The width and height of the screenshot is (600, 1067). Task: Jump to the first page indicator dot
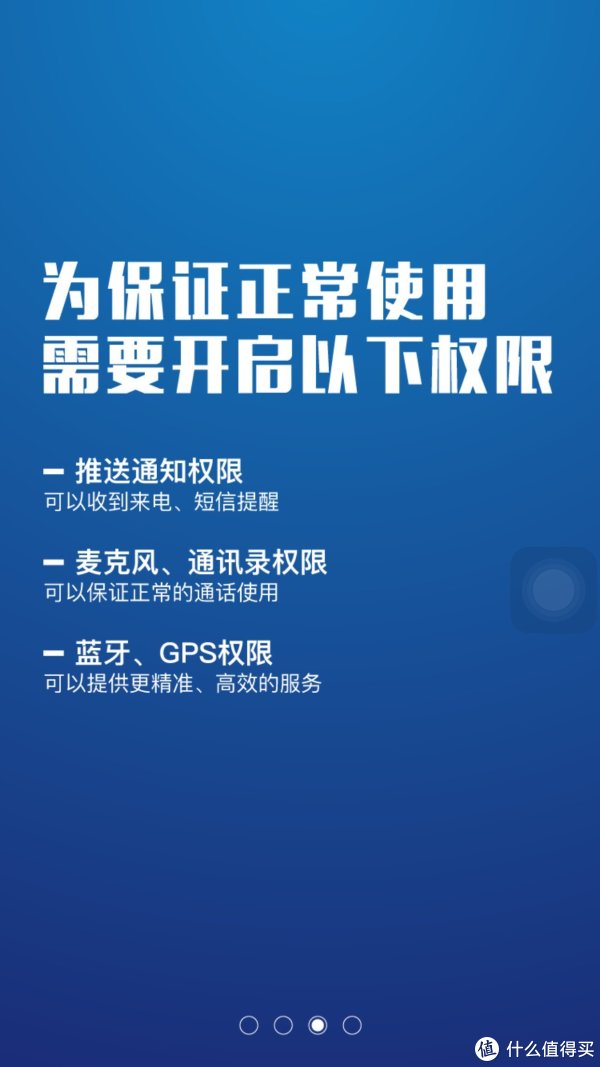click(249, 1025)
